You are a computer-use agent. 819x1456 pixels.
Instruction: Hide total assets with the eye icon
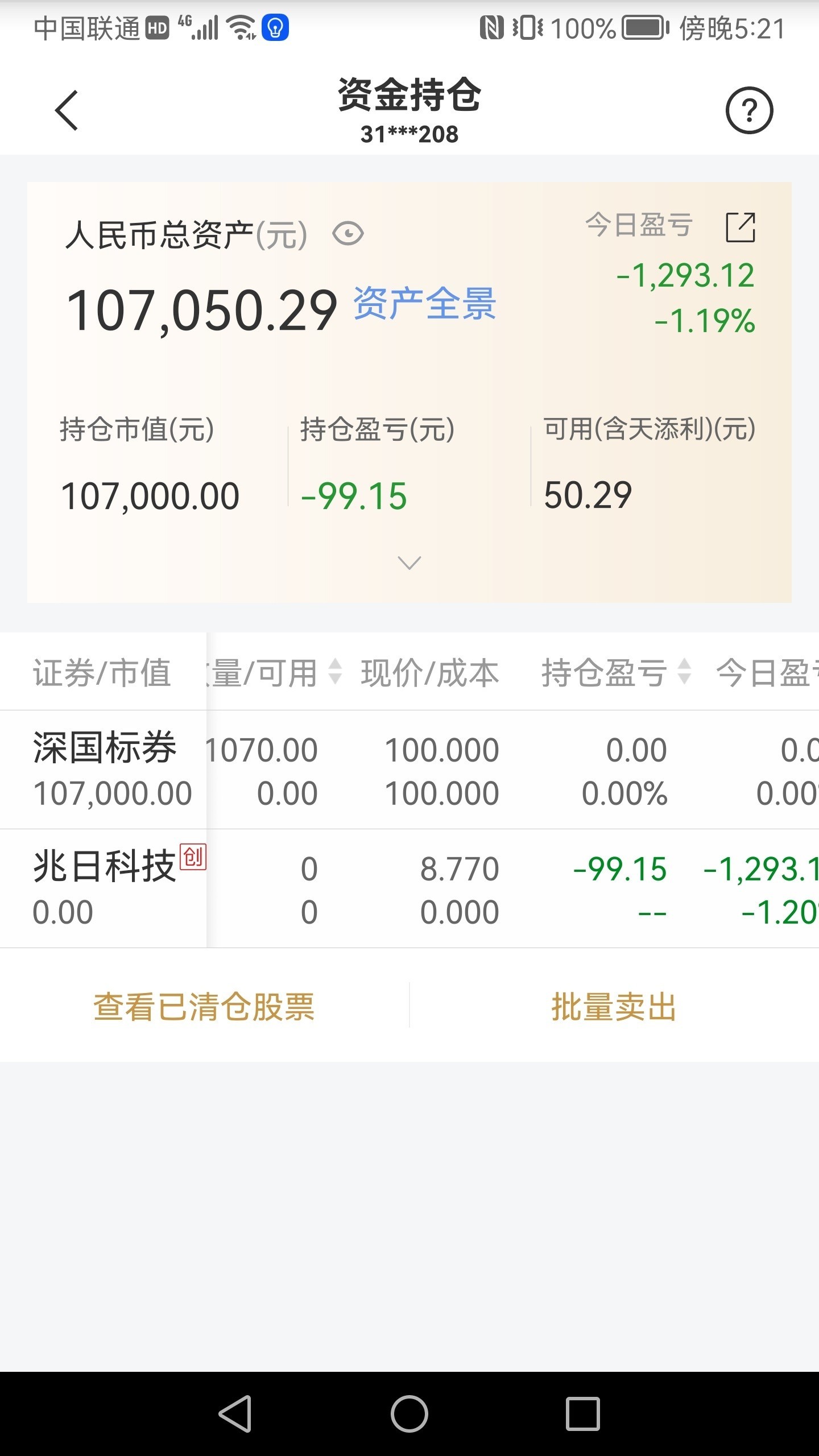click(x=348, y=234)
